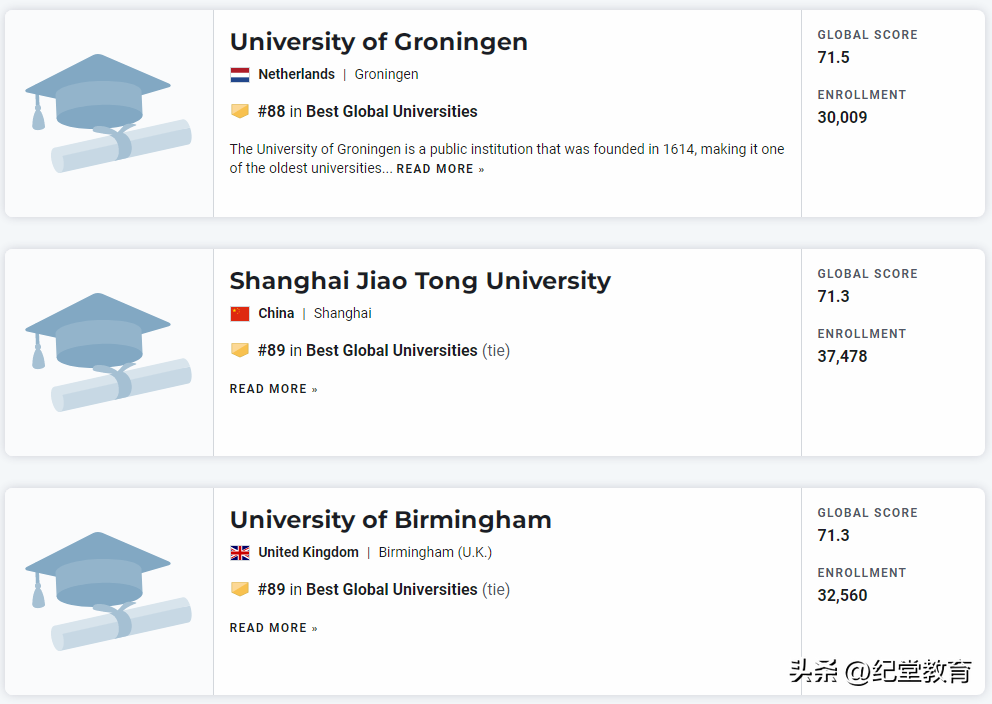
Task: Open Best Global Universities link for Groningen
Action: click(391, 111)
